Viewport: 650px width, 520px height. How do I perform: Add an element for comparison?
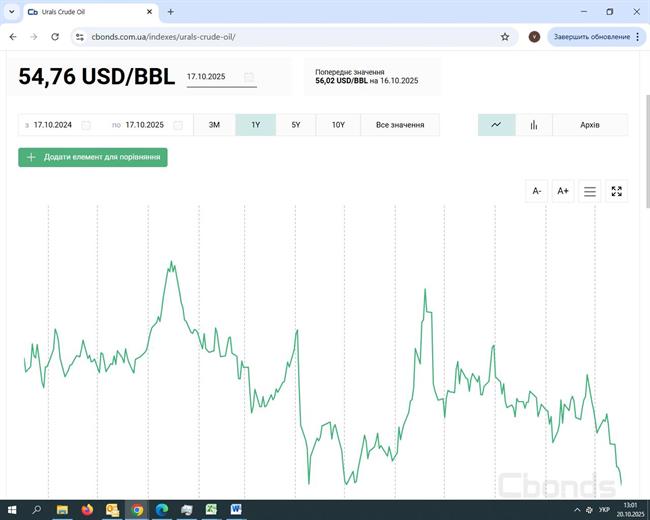click(93, 157)
